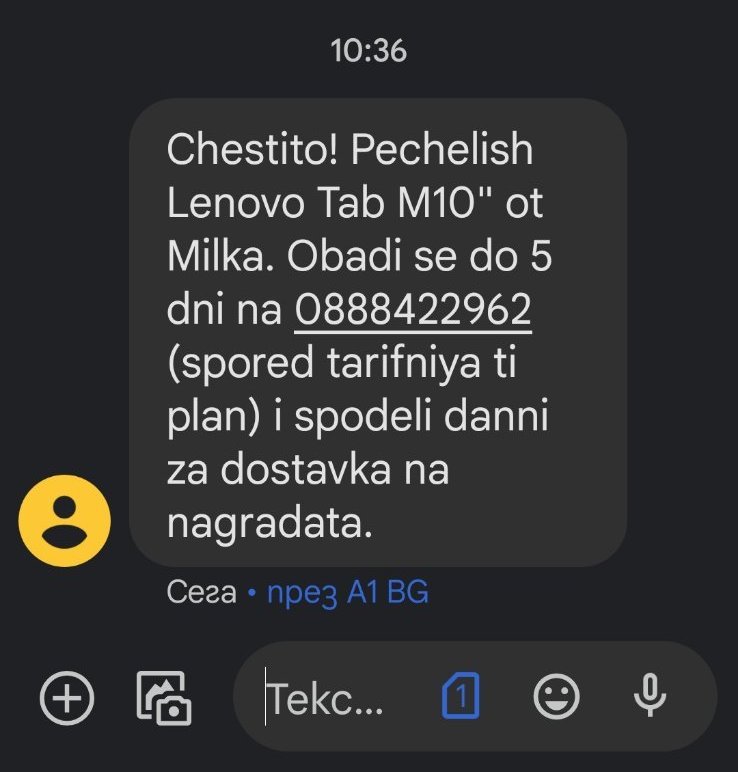Record a voice message with microphone
Screen dimensions: 738x772
tap(650, 695)
